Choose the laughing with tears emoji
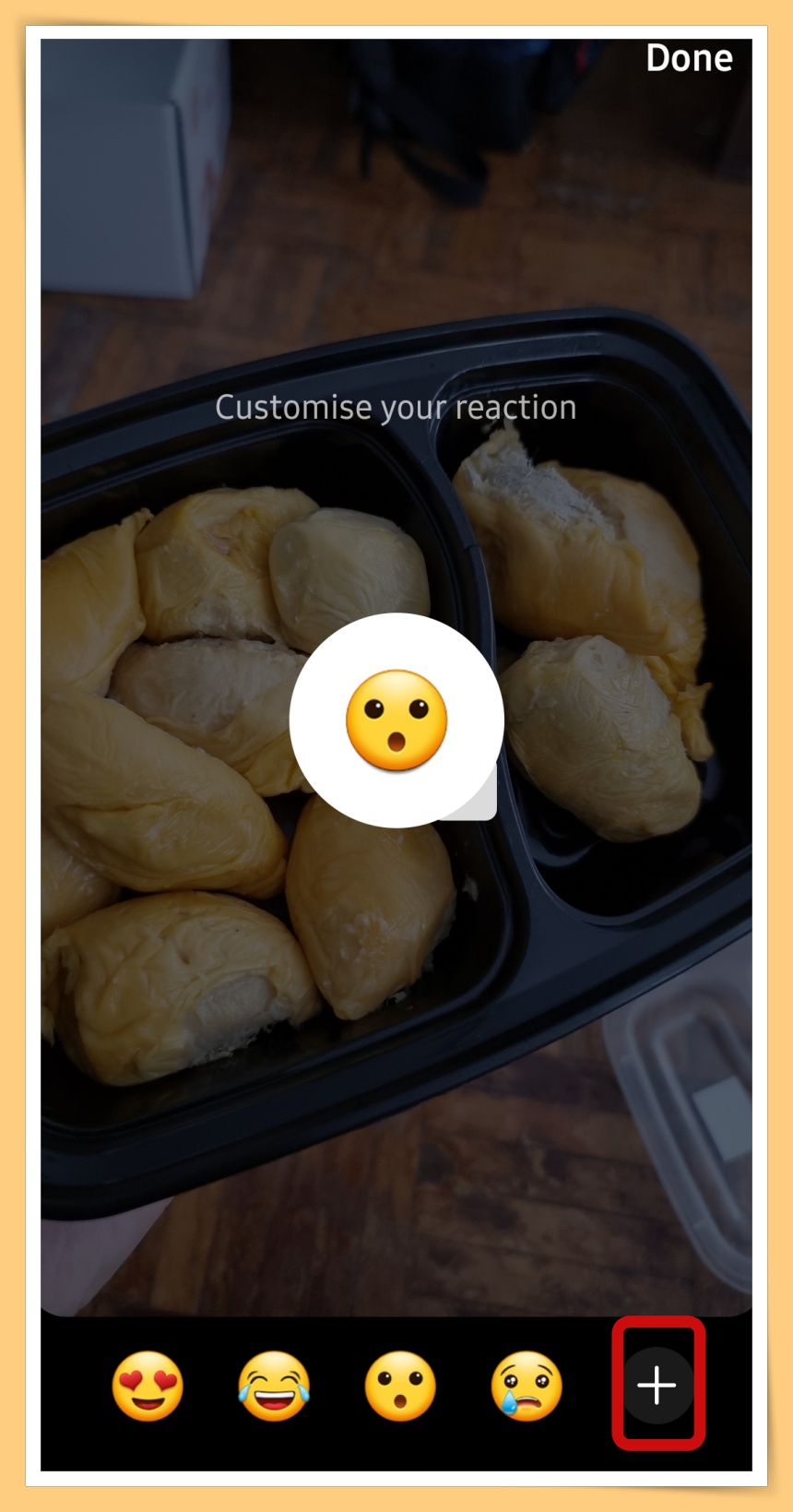The width and height of the screenshot is (793, 1512). (274, 1385)
